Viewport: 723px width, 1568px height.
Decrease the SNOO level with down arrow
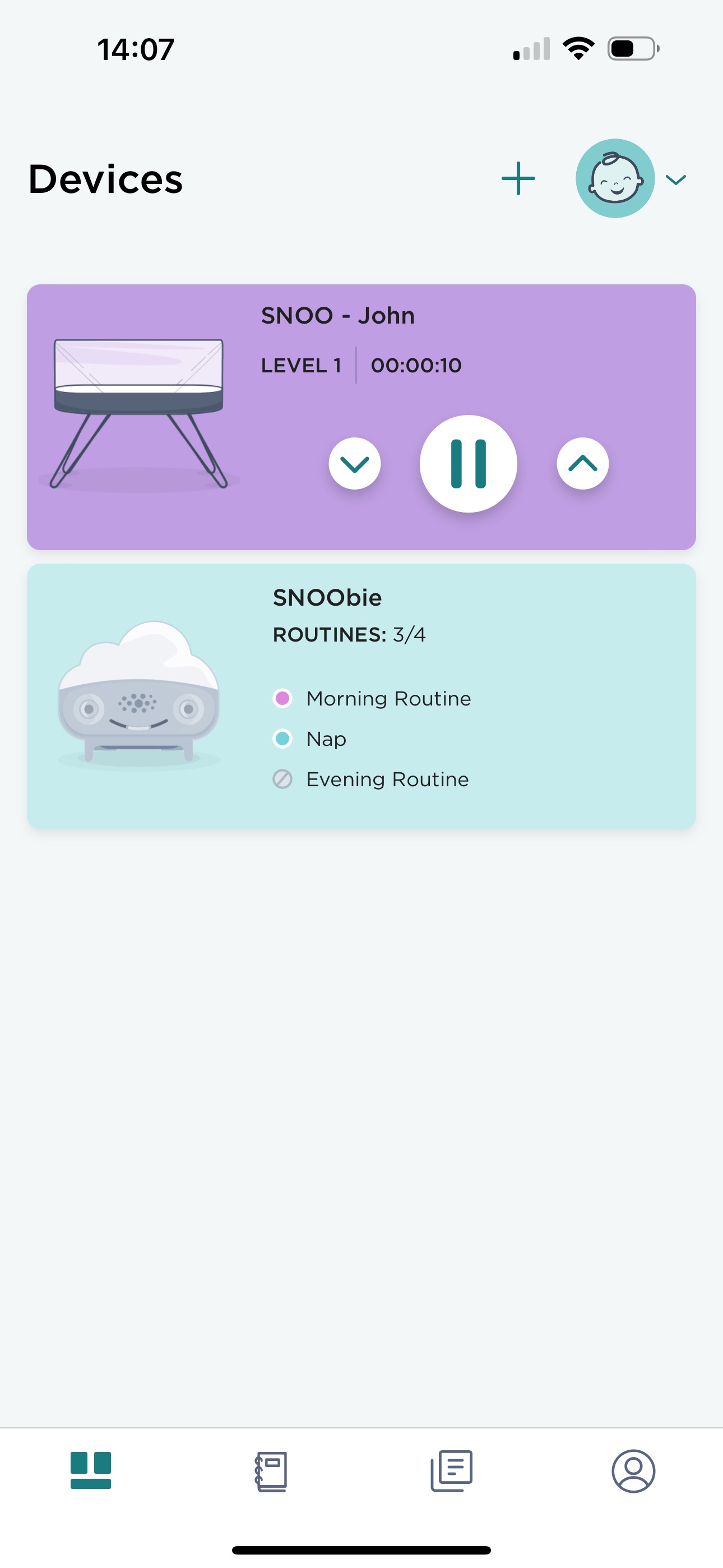355,464
